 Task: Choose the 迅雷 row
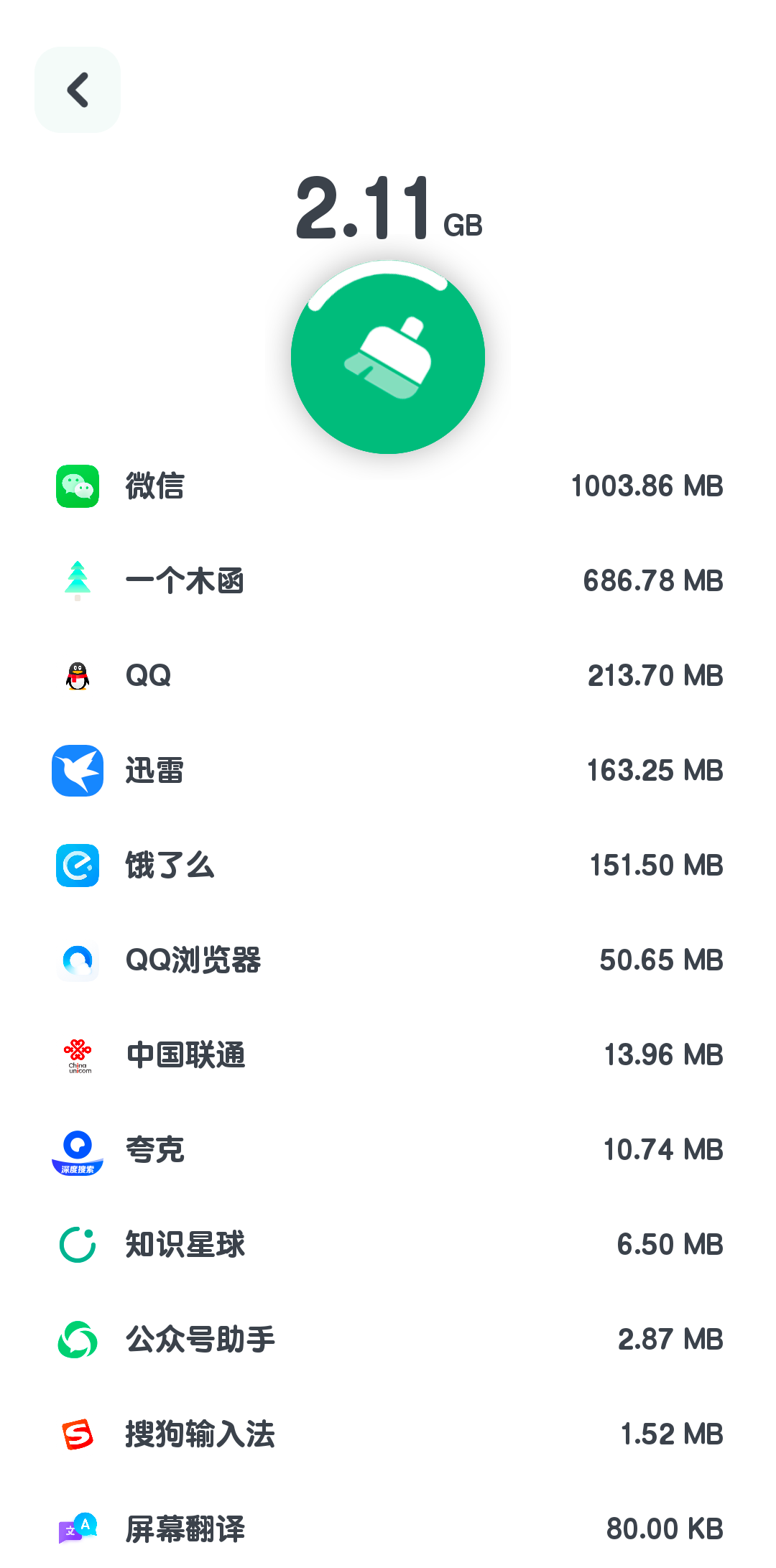(x=388, y=771)
